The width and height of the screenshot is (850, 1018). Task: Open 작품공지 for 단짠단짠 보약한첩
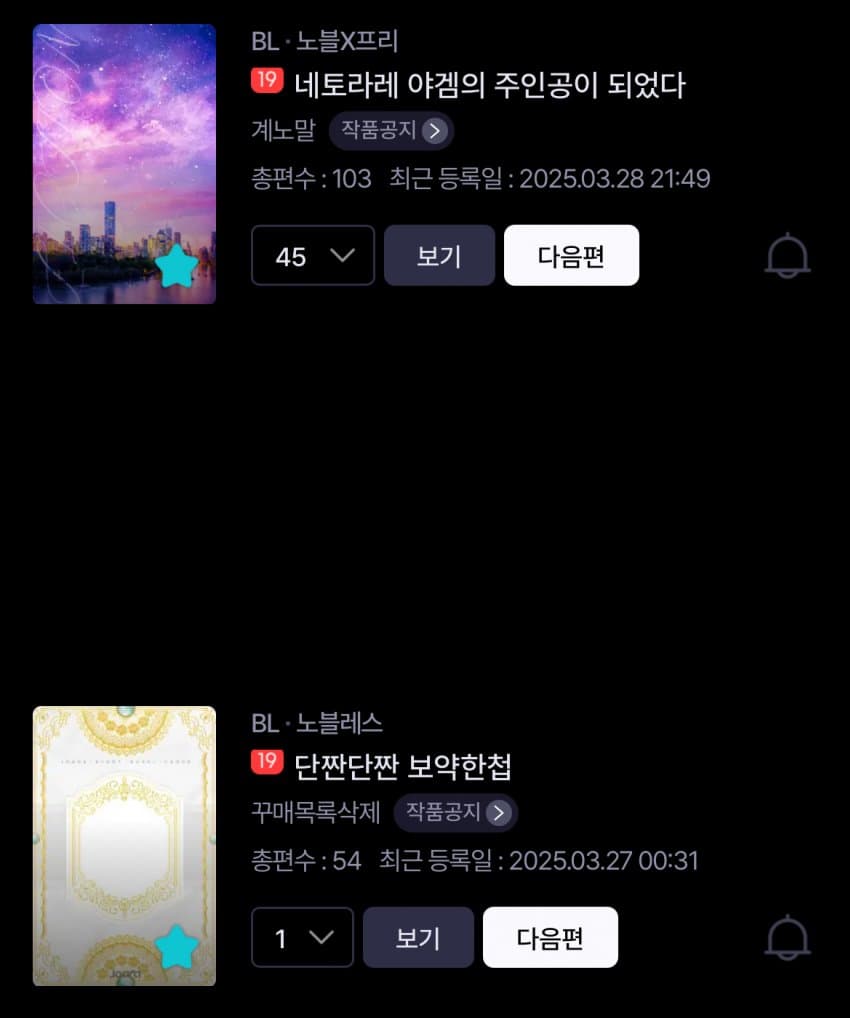click(x=455, y=812)
